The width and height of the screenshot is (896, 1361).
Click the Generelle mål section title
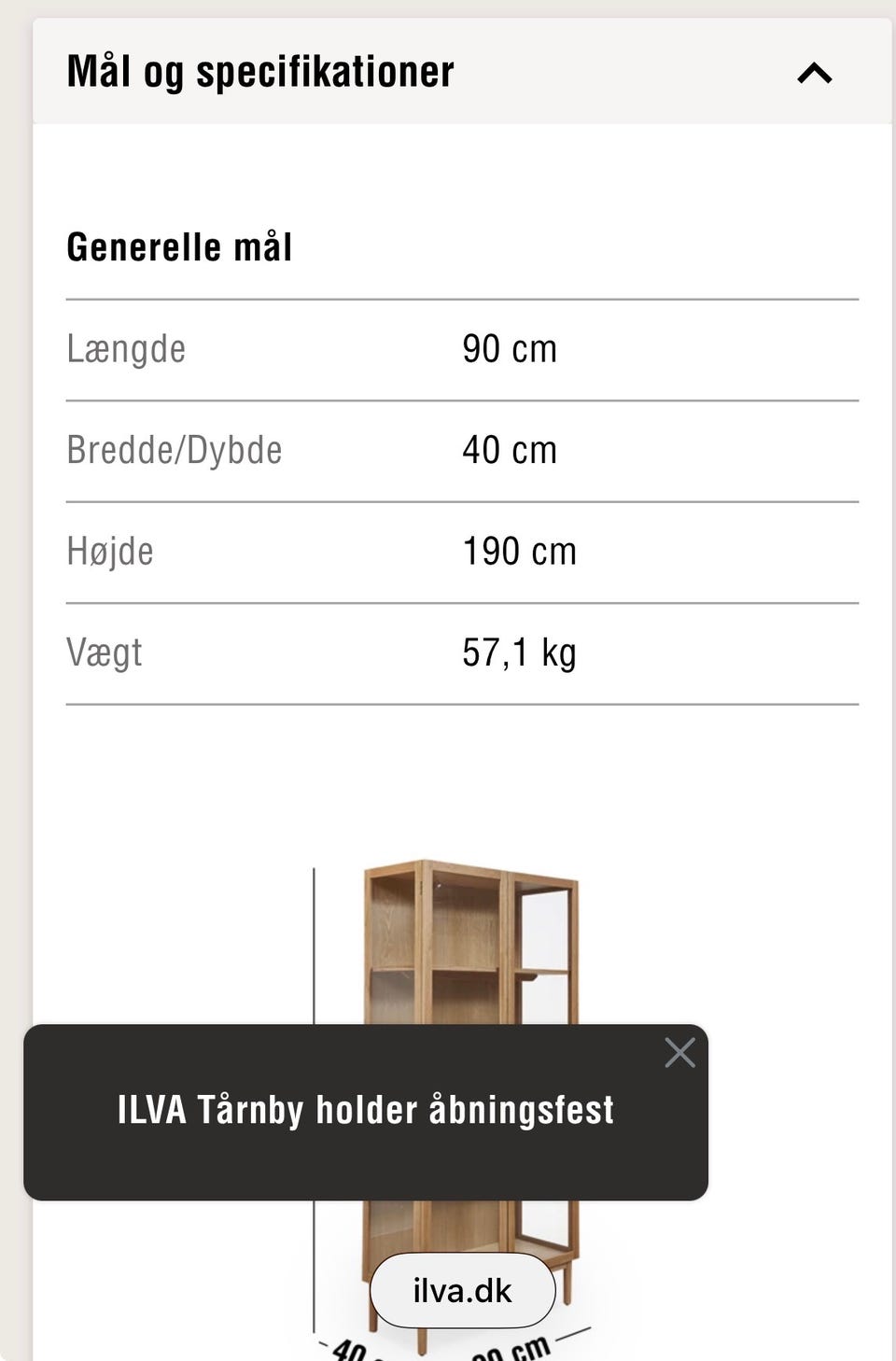[x=178, y=246]
